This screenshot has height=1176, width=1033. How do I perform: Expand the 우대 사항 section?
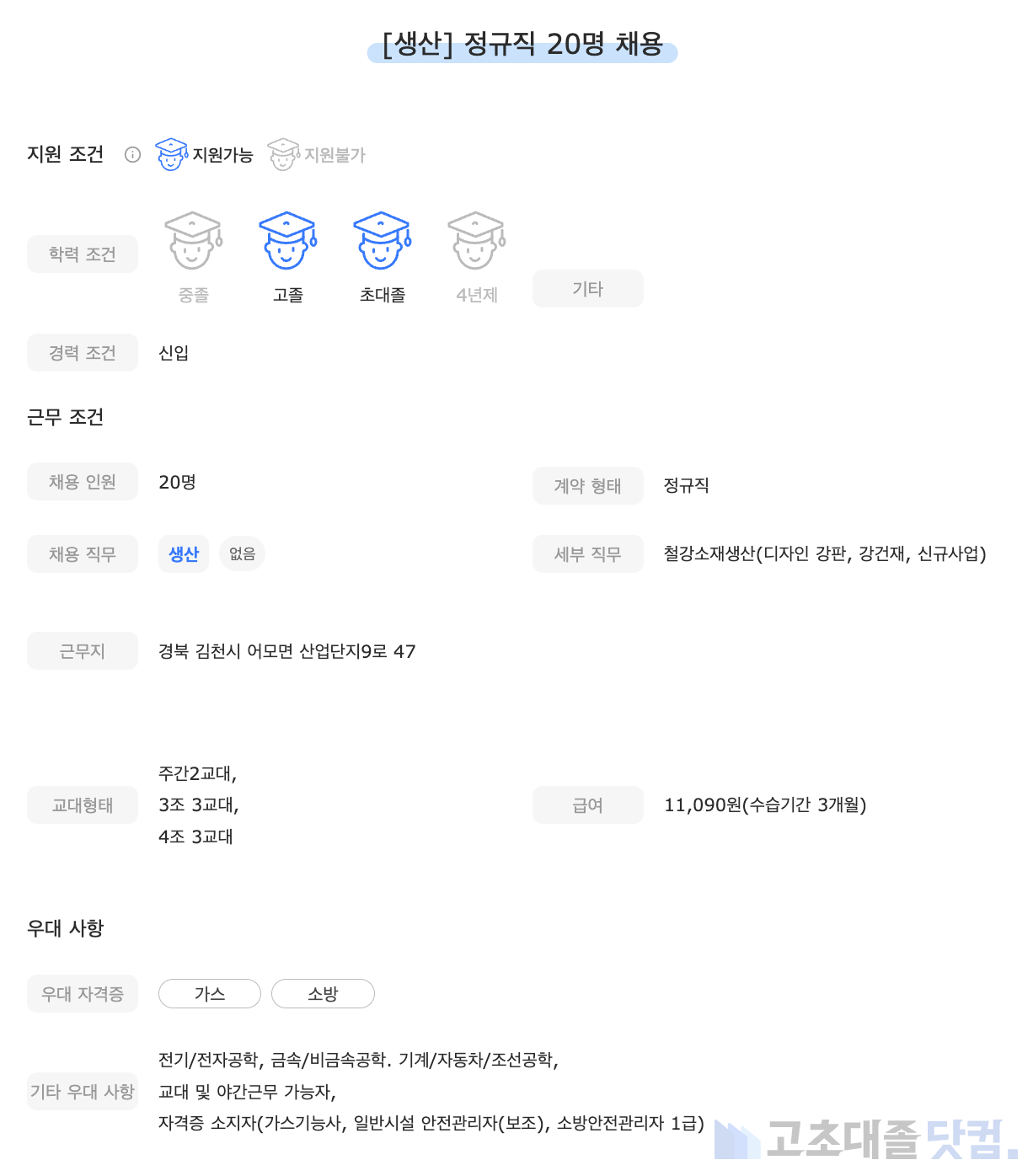coord(65,927)
